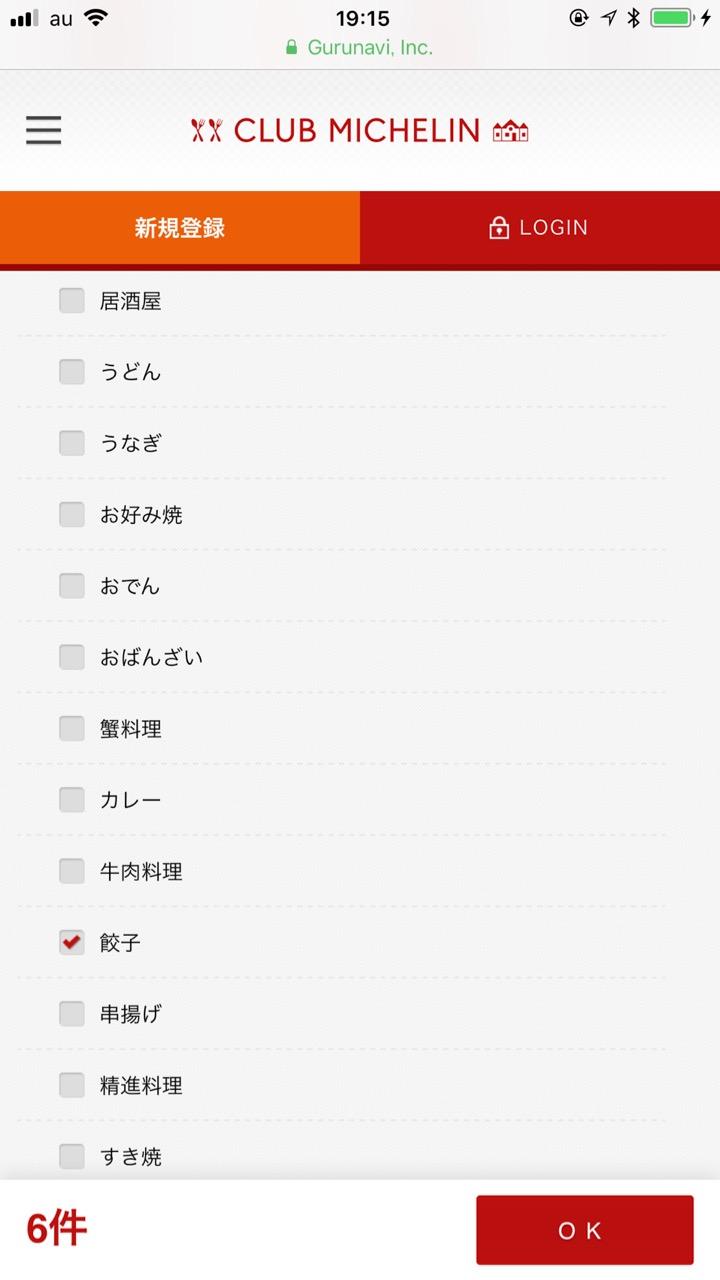
Task: Select the 精進料理 checkbox
Action: point(72,1085)
